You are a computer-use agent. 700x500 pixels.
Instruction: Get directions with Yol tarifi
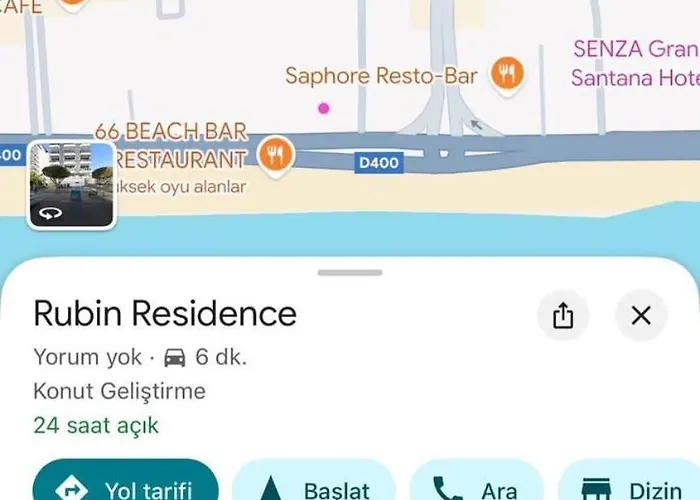pos(126,486)
